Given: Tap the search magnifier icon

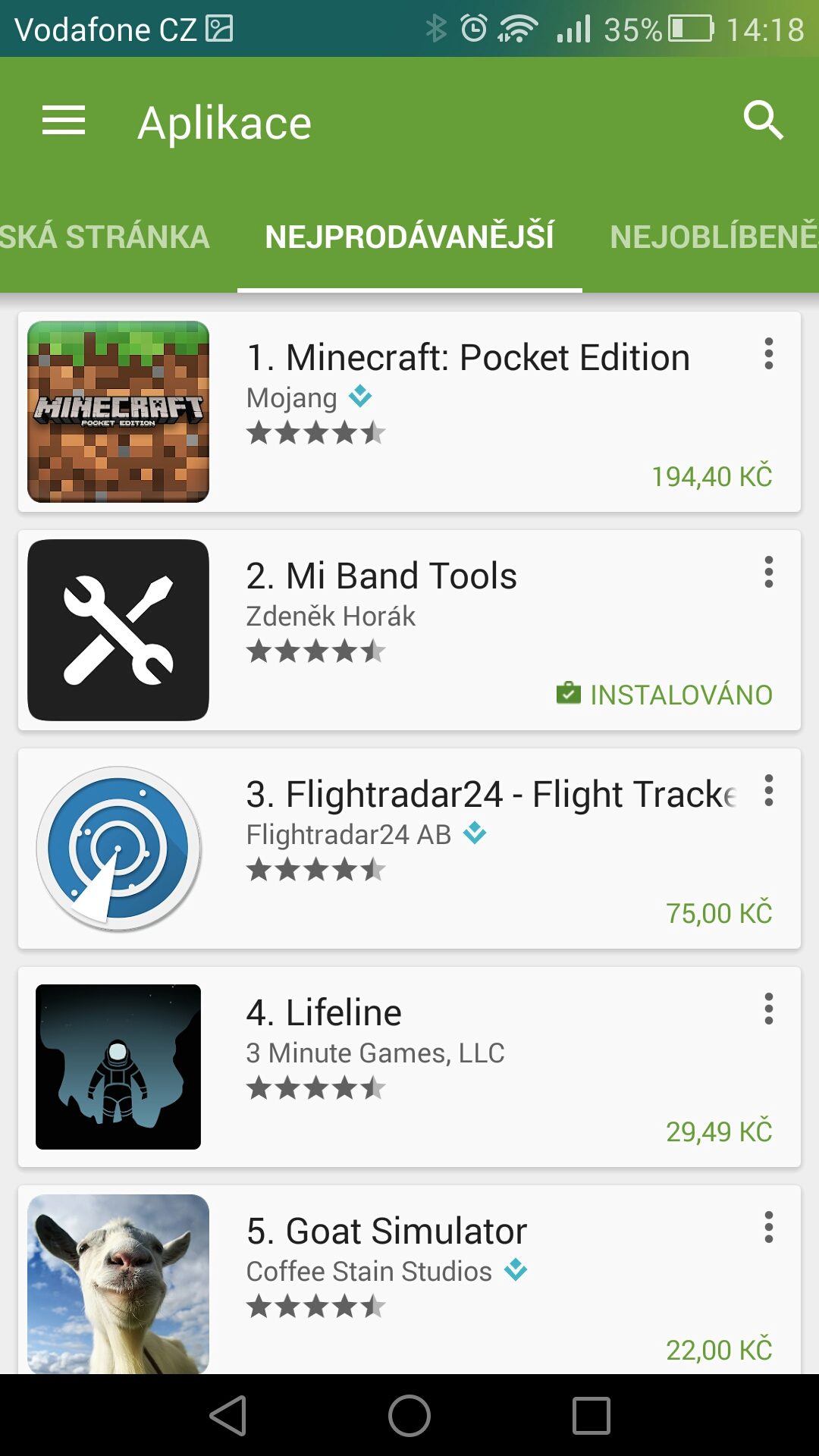Looking at the screenshot, I should coord(763,121).
